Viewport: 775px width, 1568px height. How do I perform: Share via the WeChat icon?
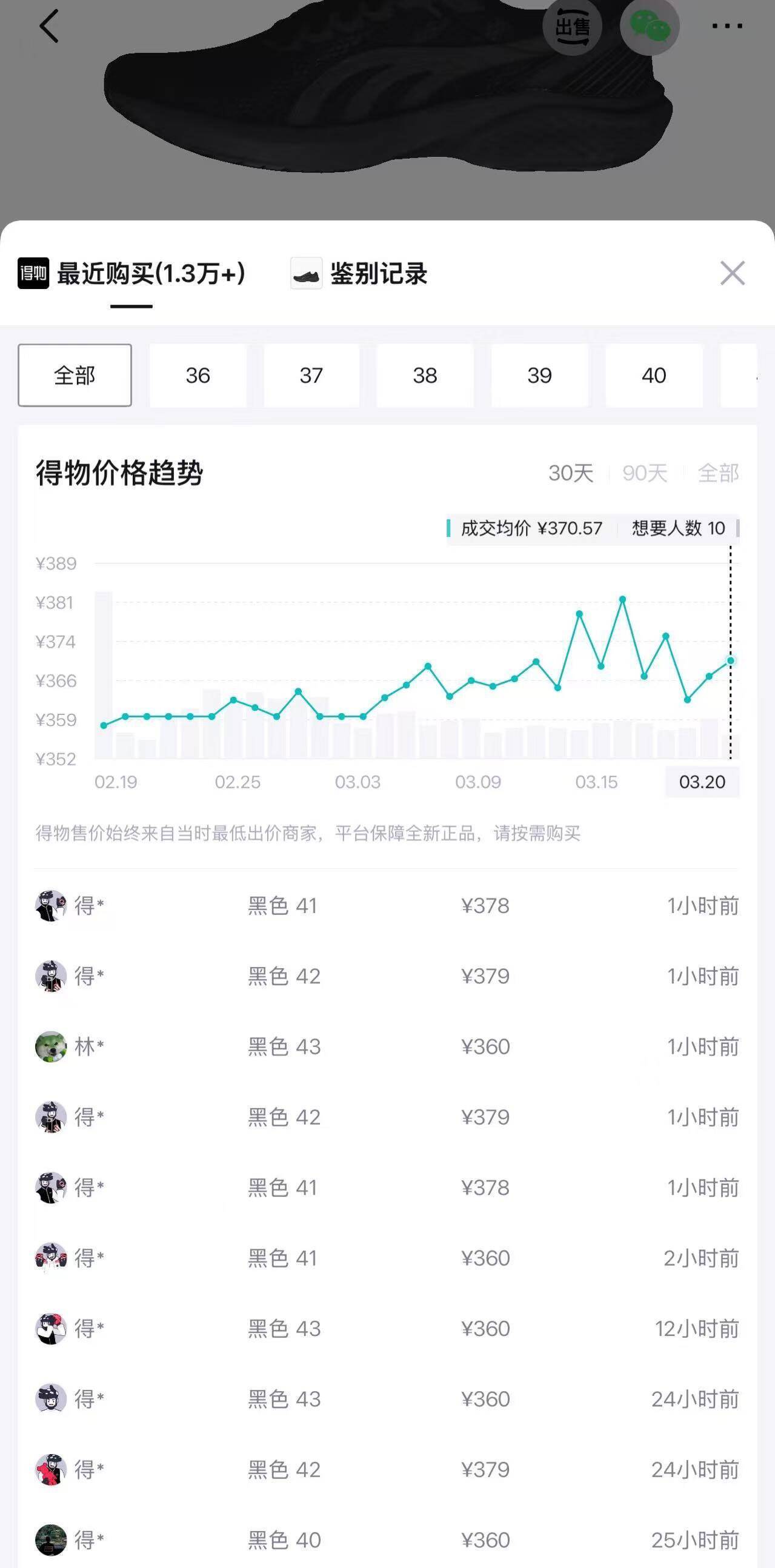click(650, 26)
